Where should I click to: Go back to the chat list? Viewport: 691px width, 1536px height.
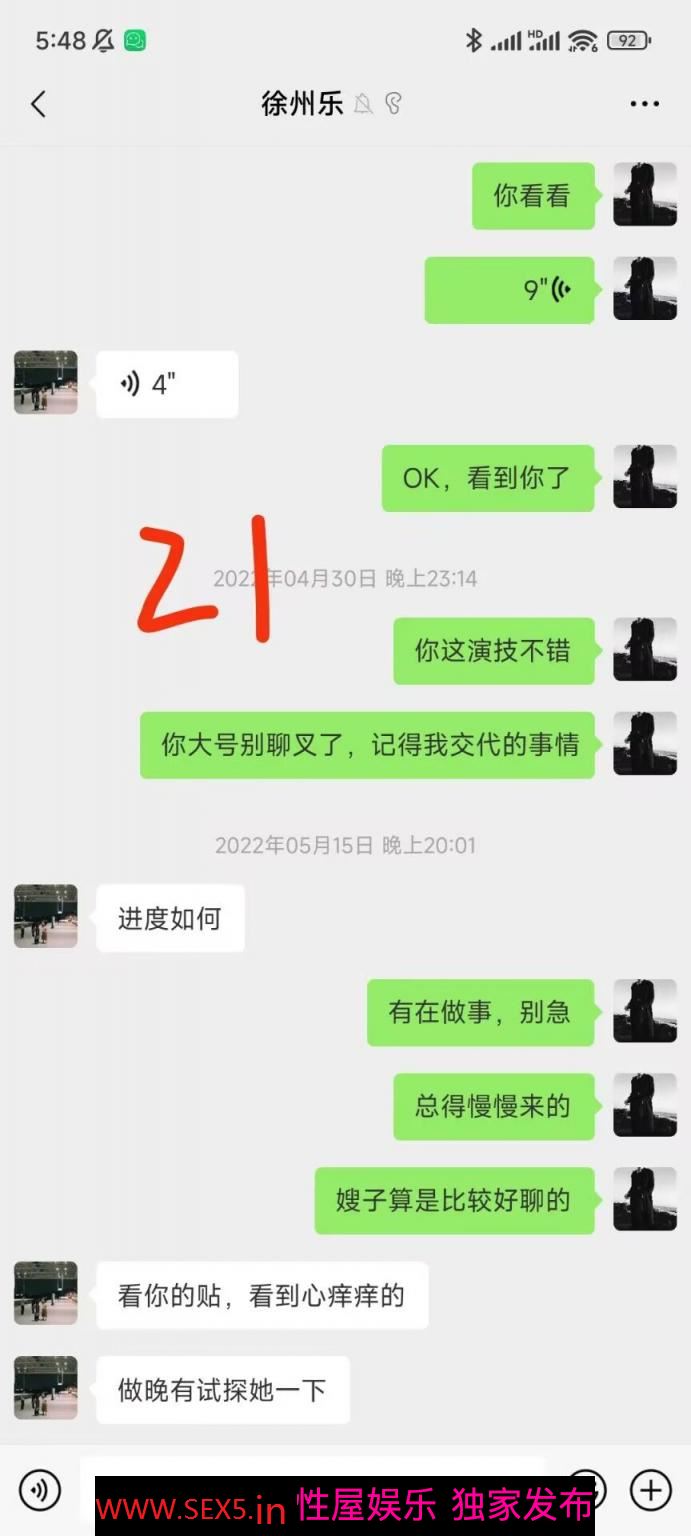(x=39, y=104)
